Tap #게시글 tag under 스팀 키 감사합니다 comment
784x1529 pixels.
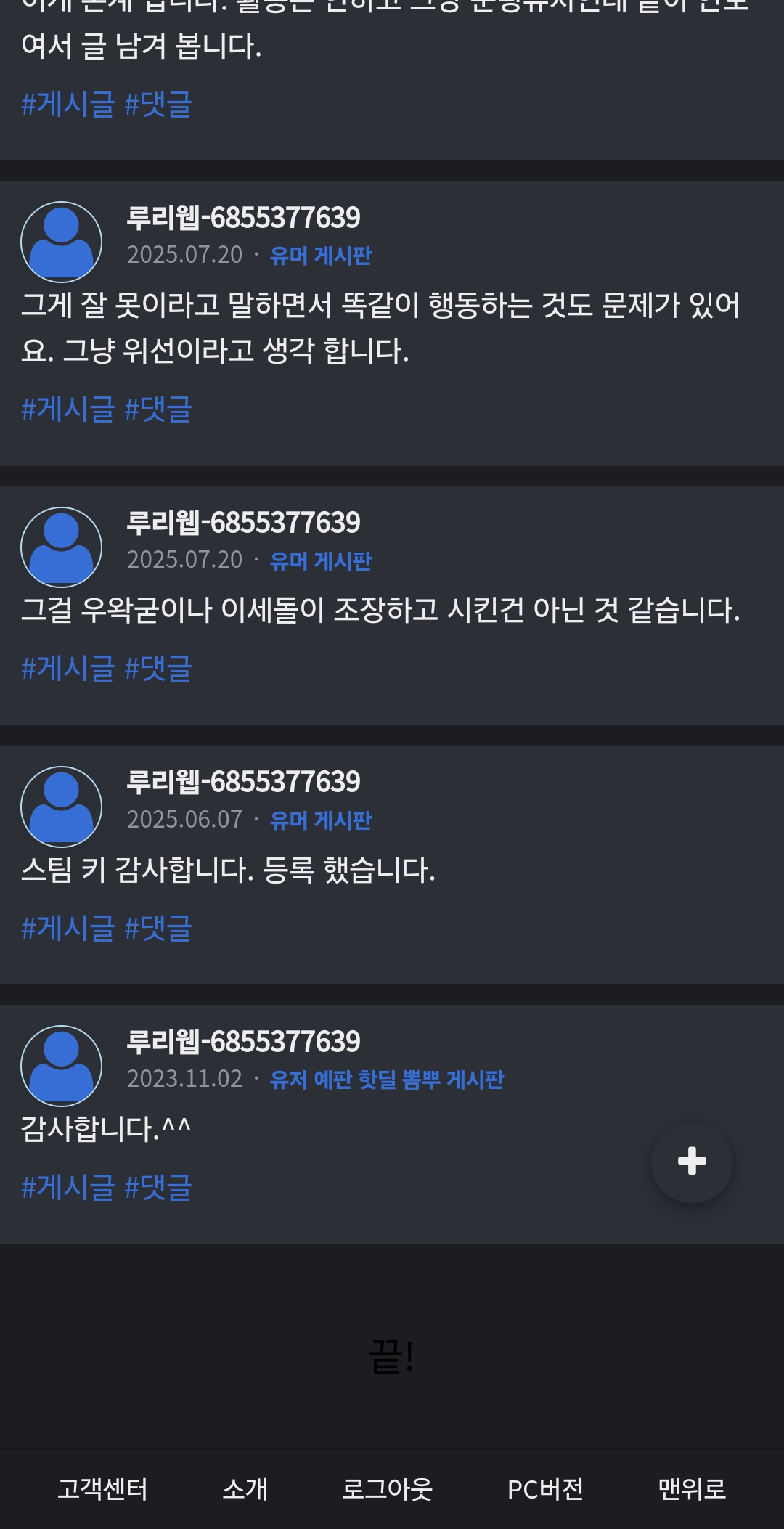pos(68,928)
